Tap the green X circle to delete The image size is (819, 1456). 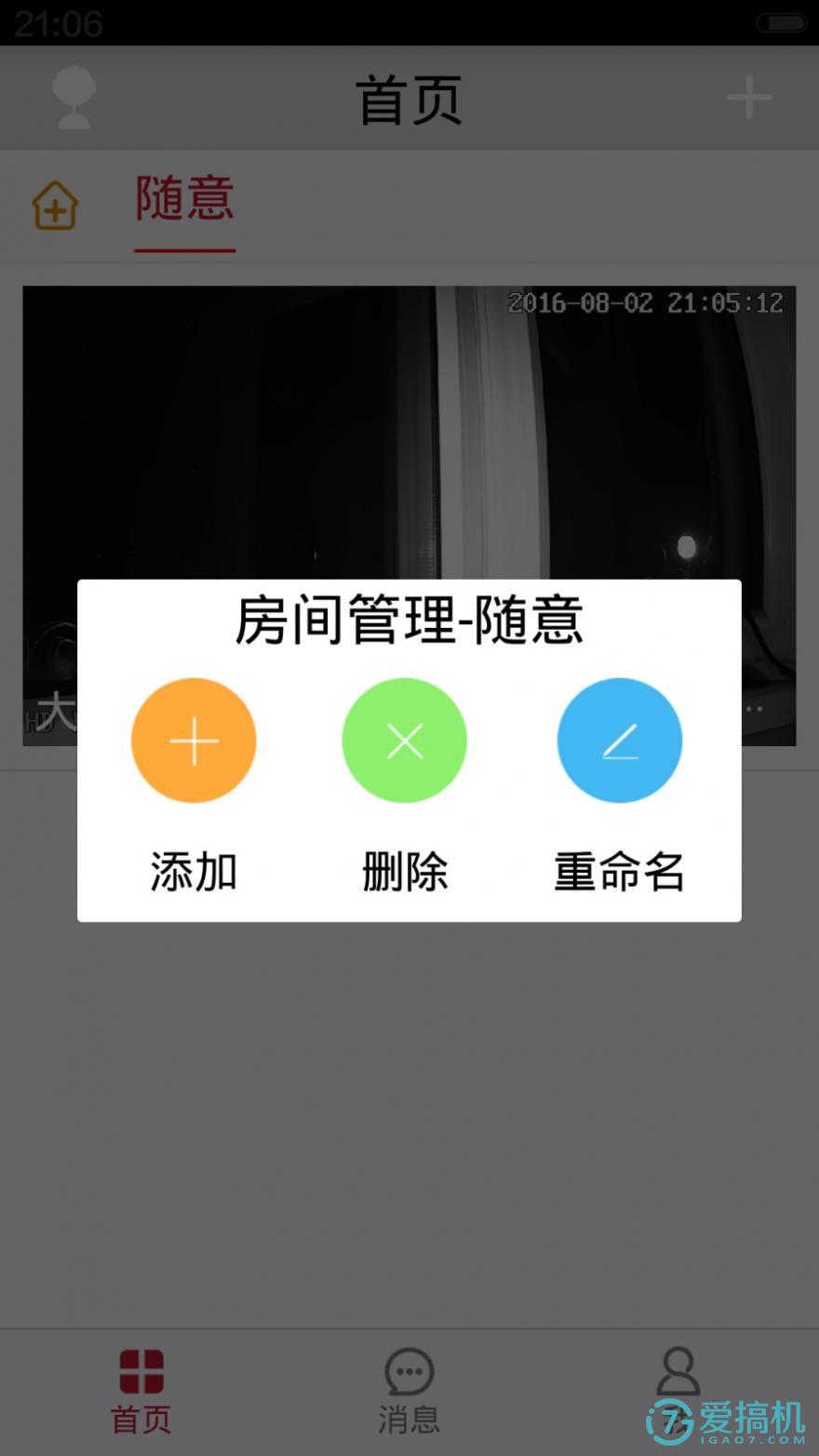pyautogui.click(x=404, y=740)
